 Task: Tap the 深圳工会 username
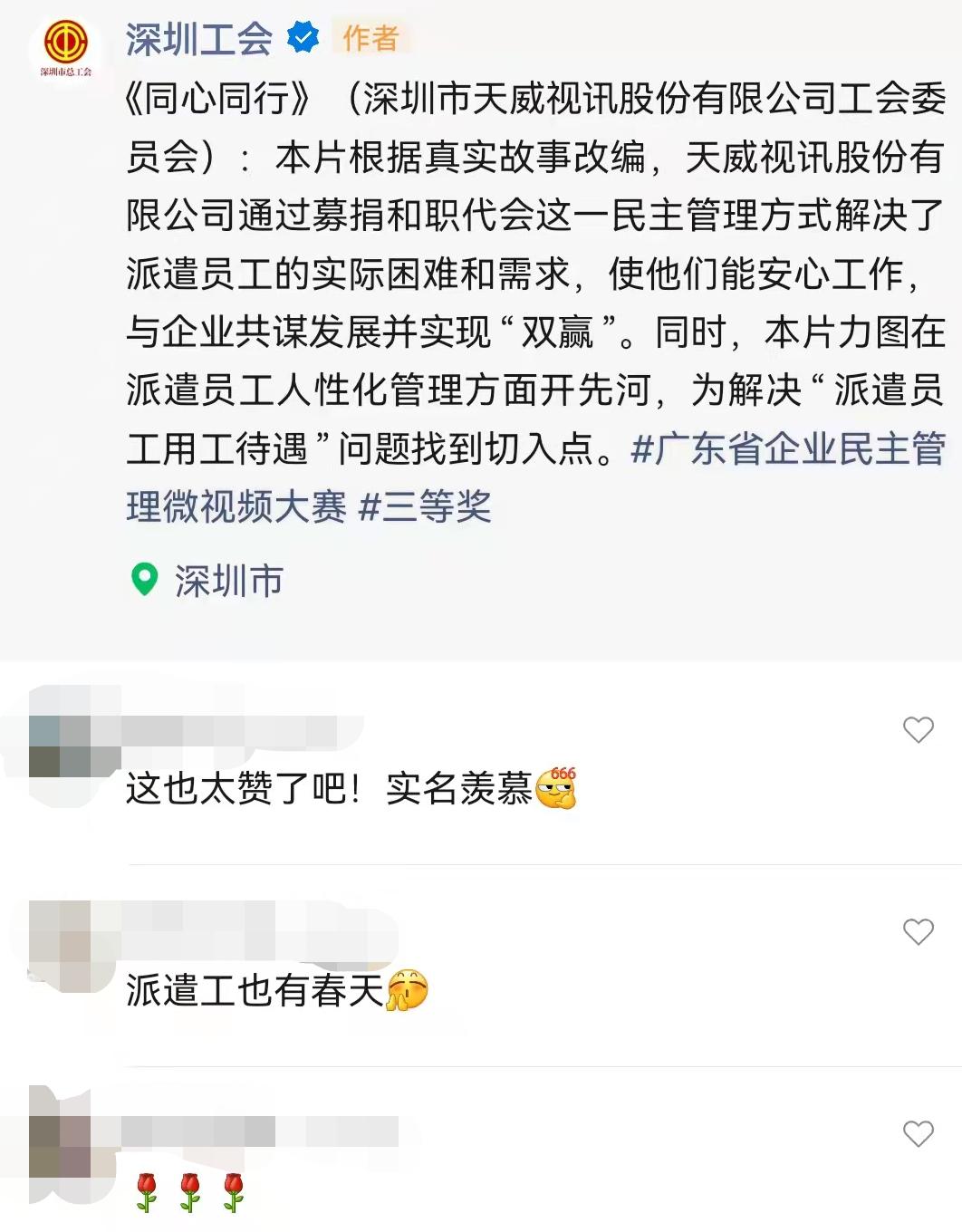tap(199, 39)
